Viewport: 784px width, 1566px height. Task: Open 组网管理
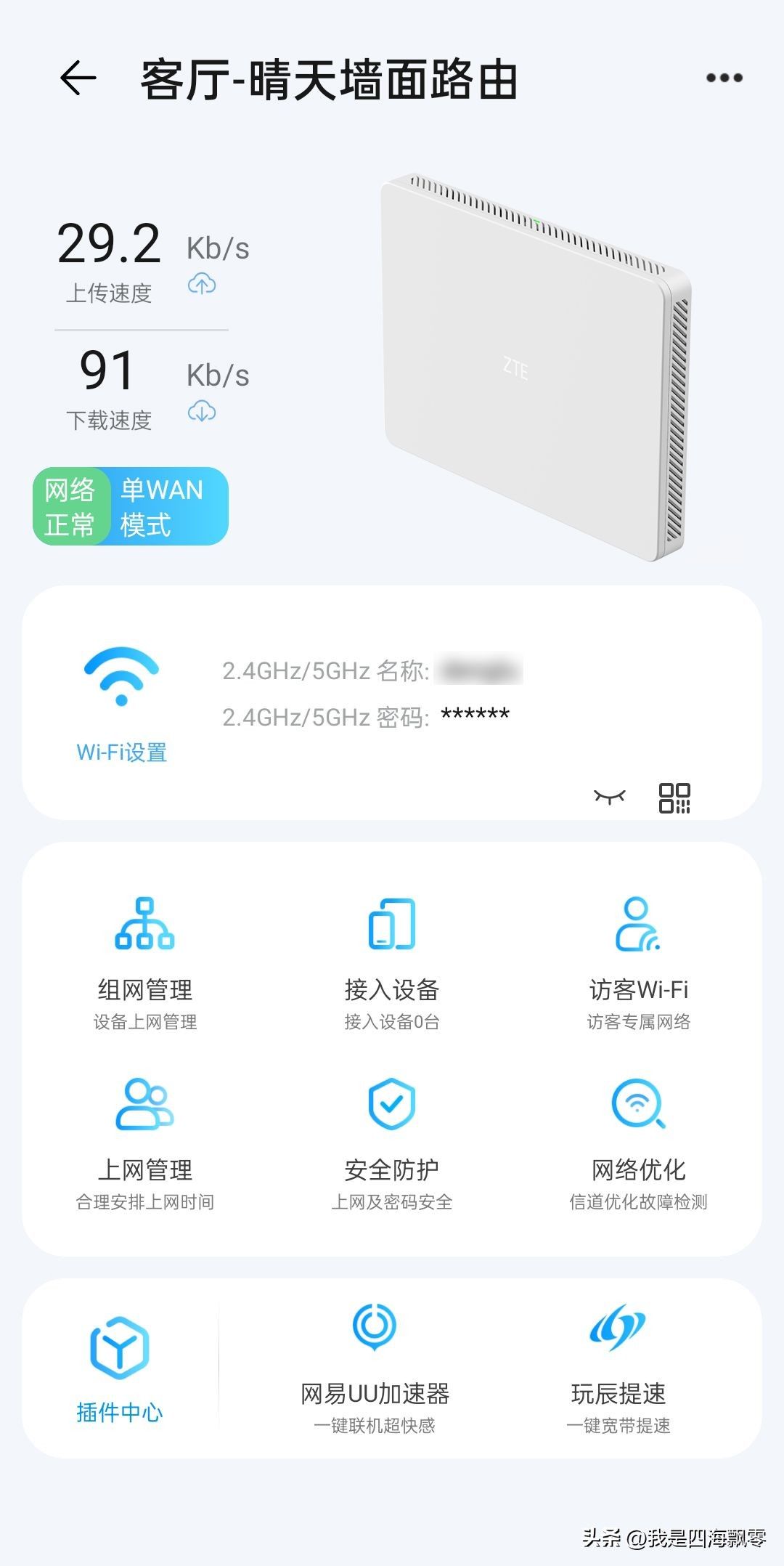pyautogui.click(x=145, y=960)
